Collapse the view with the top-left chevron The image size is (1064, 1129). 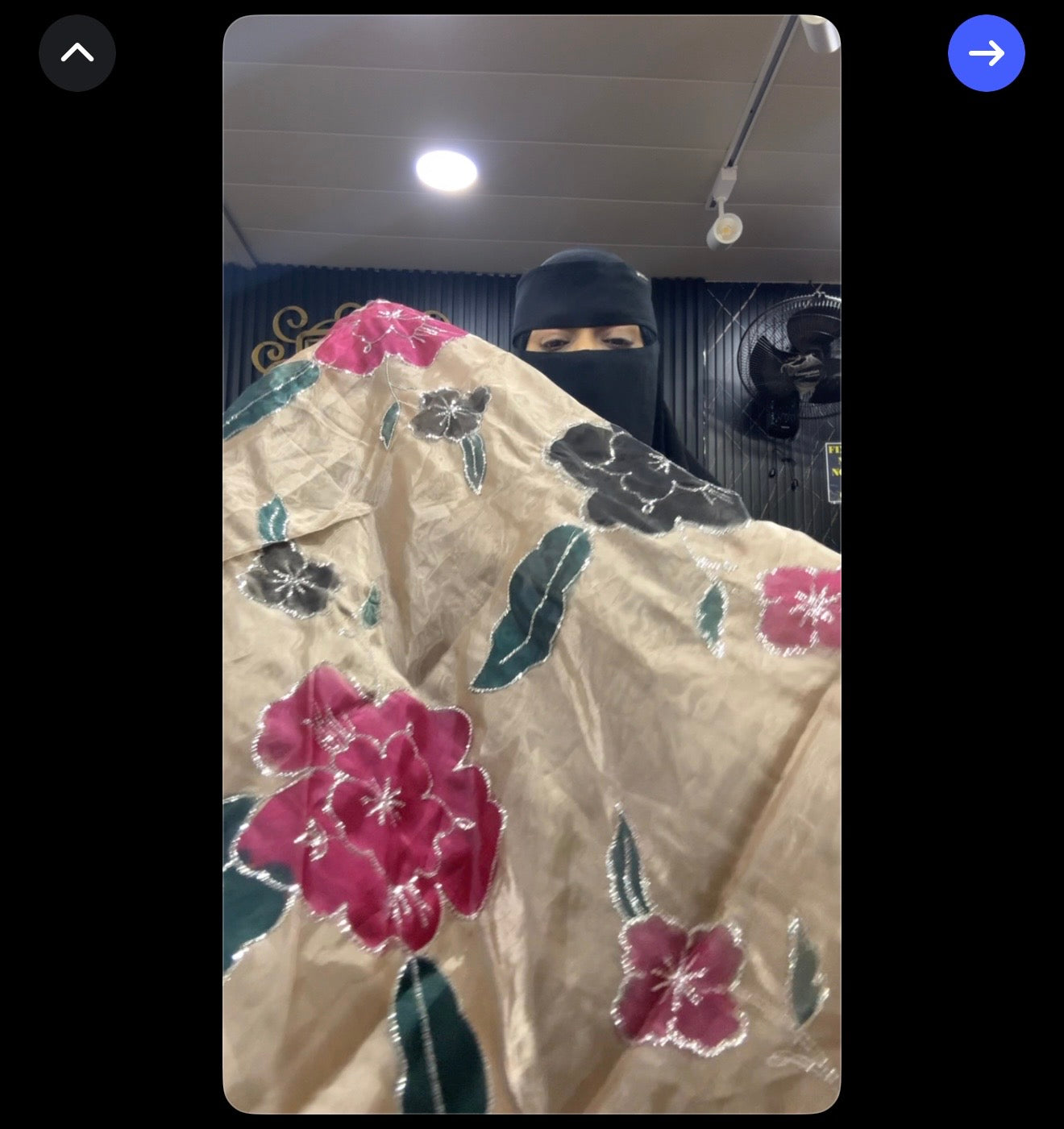pyautogui.click(x=77, y=52)
